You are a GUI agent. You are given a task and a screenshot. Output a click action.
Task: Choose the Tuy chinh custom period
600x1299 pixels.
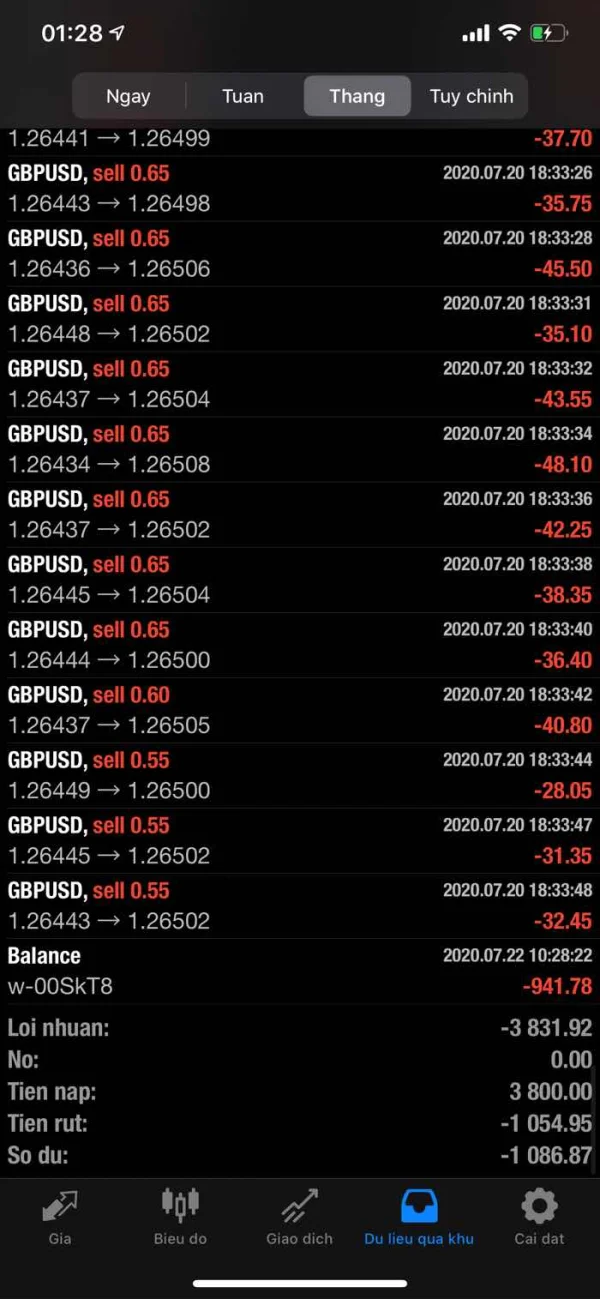pyautogui.click(x=471, y=97)
